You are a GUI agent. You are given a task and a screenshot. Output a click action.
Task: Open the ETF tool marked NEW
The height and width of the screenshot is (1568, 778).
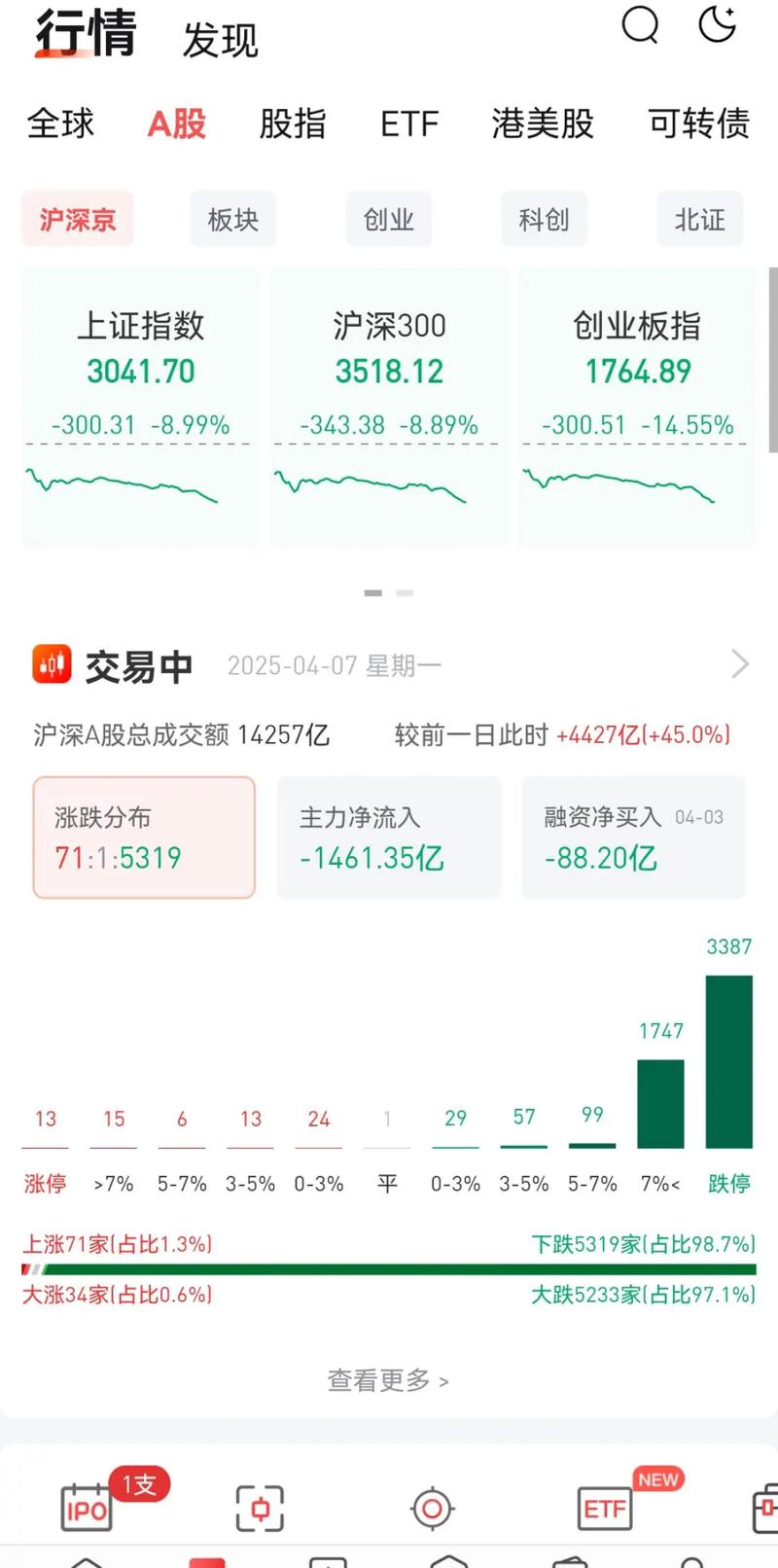click(605, 1506)
